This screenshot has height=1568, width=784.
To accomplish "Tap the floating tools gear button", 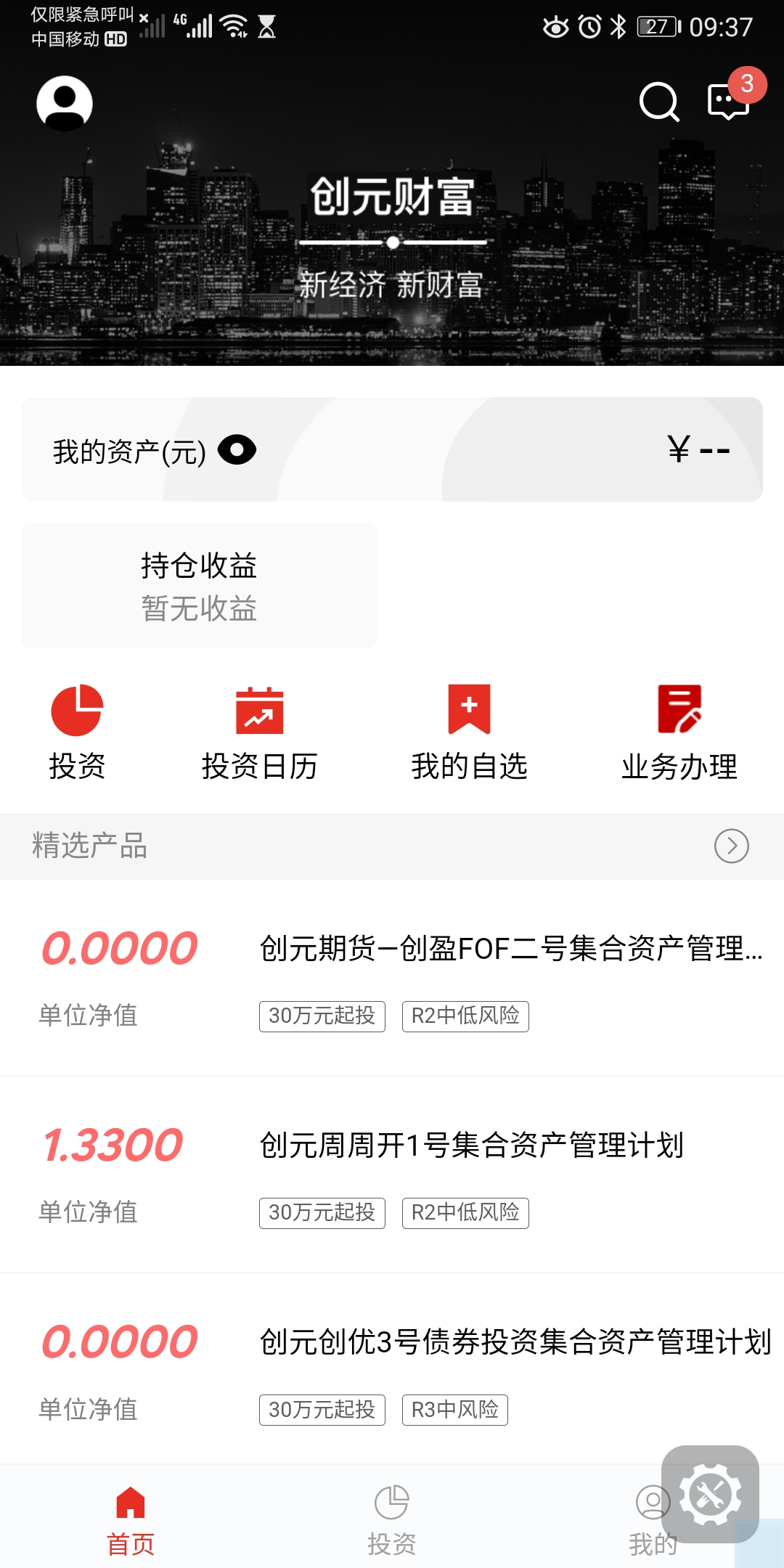I will pyautogui.click(x=710, y=1494).
